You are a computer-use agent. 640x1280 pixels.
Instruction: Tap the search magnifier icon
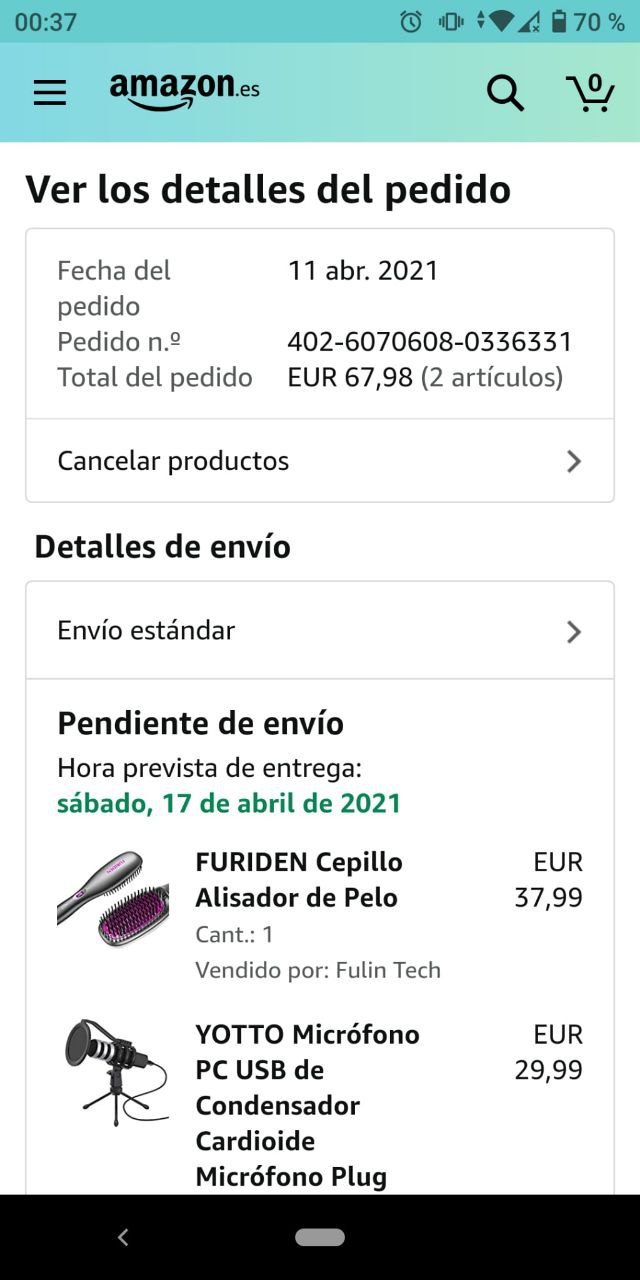[x=505, y=93]
